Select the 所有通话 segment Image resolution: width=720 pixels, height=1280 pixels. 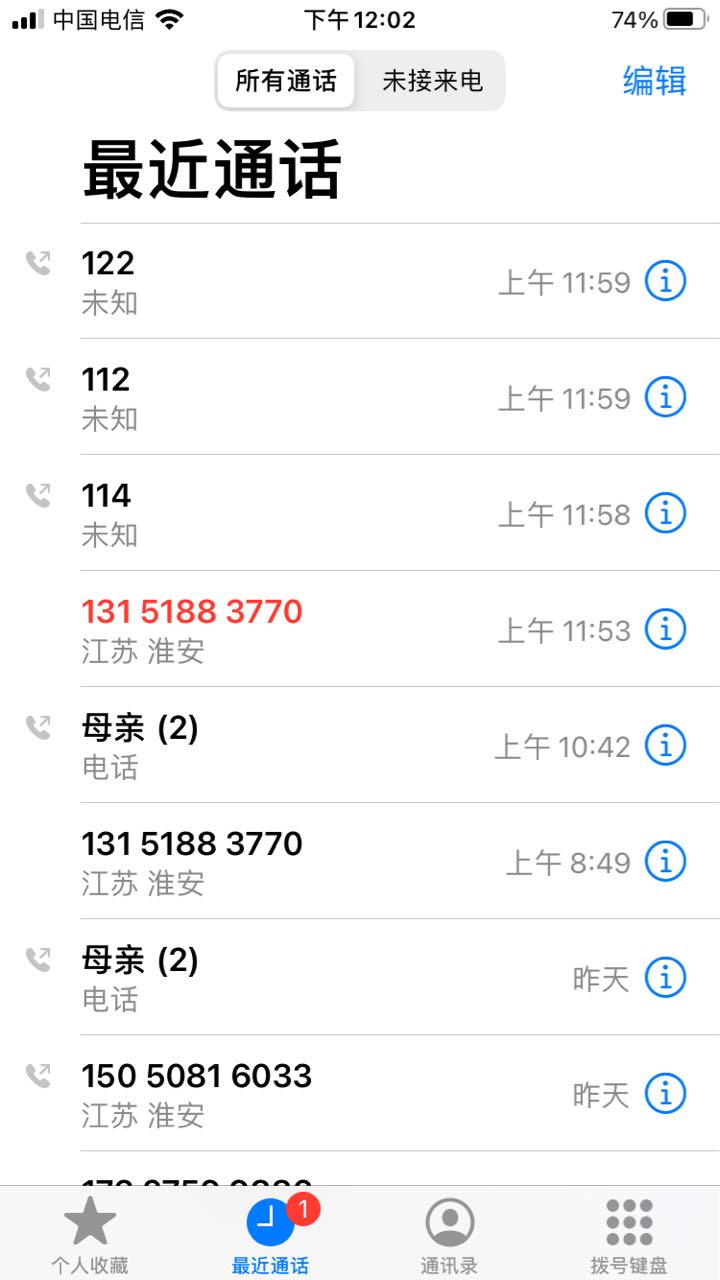(x=286, y=81)
